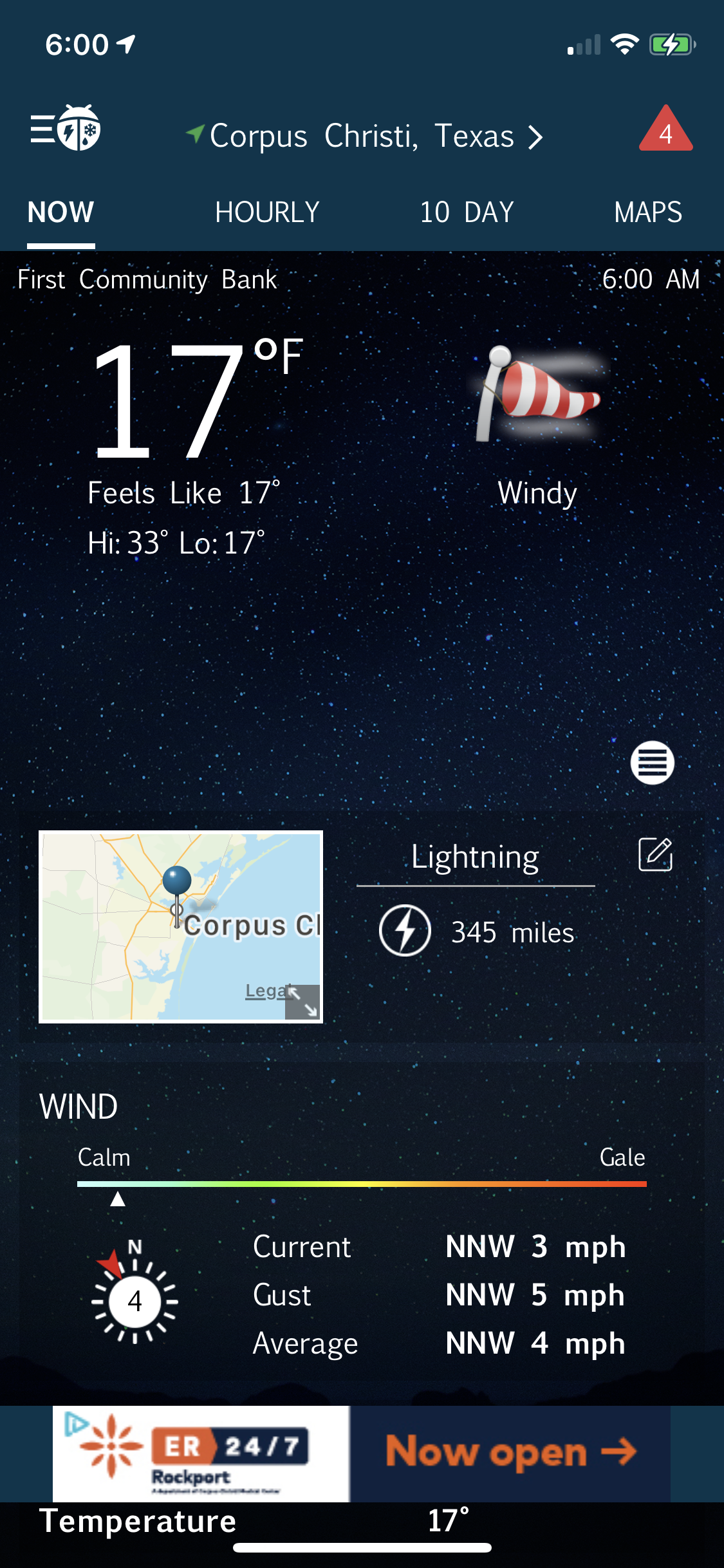
Task: Switch to the 10 DAY tab
Action: pos(467,212)
